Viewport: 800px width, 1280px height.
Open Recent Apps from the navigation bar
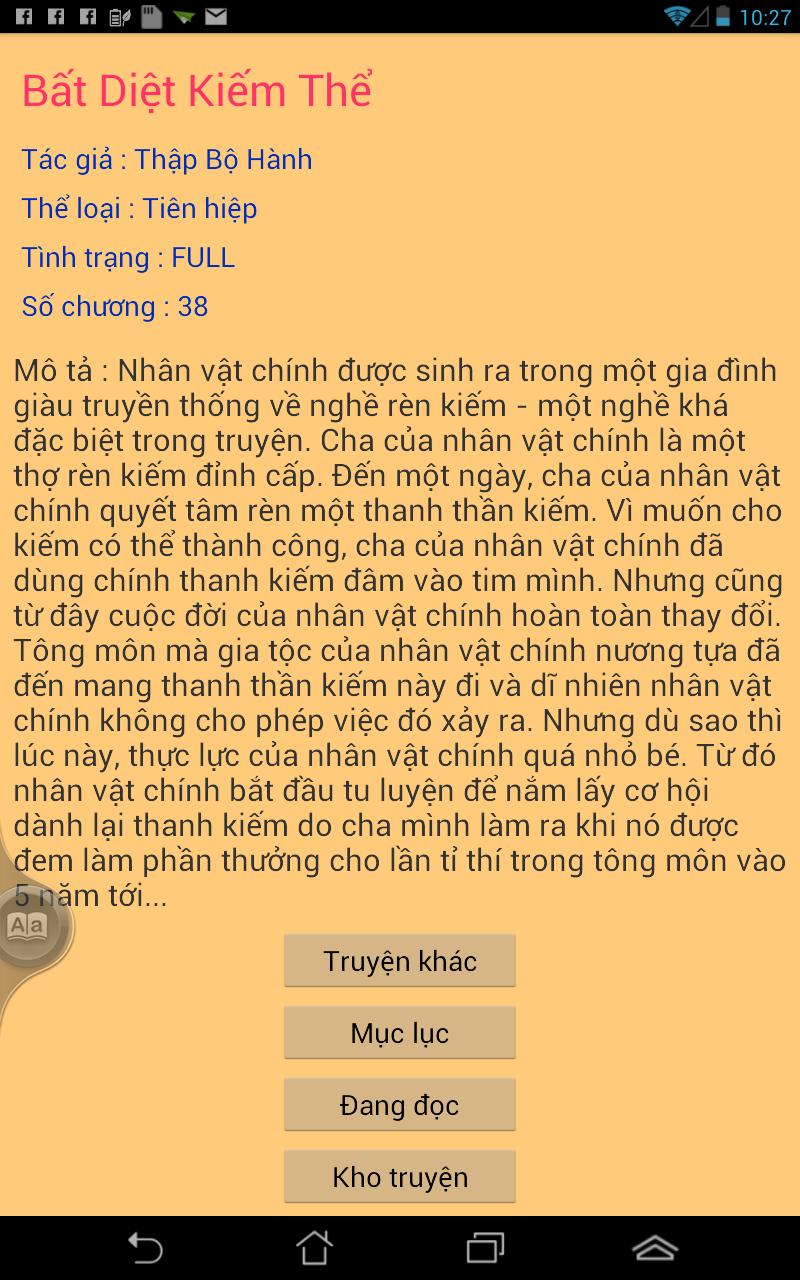pyautogui.click(x=487, y=1248)
